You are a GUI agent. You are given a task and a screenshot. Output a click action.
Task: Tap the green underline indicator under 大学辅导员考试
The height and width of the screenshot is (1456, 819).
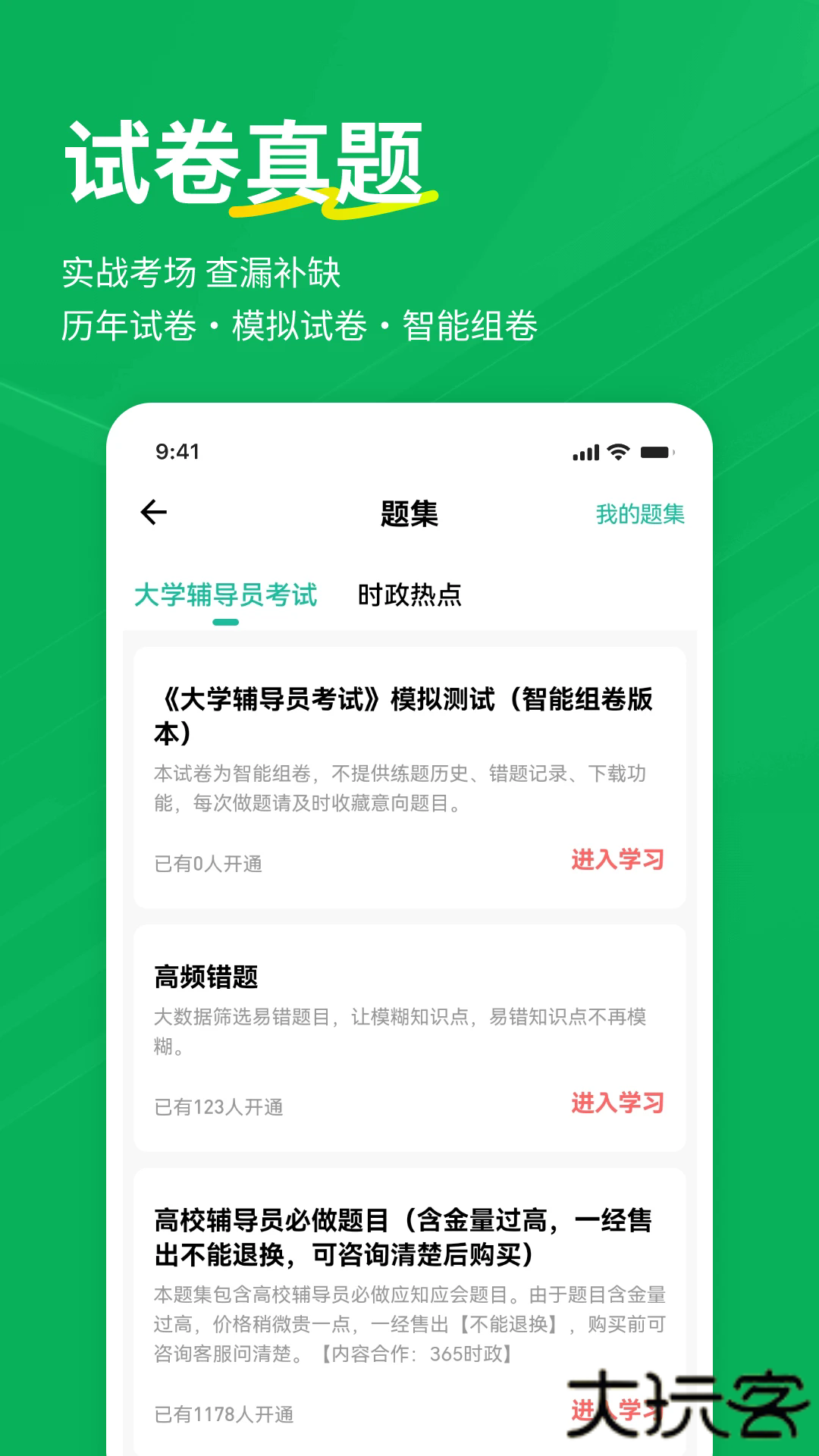tap(227, 620)
